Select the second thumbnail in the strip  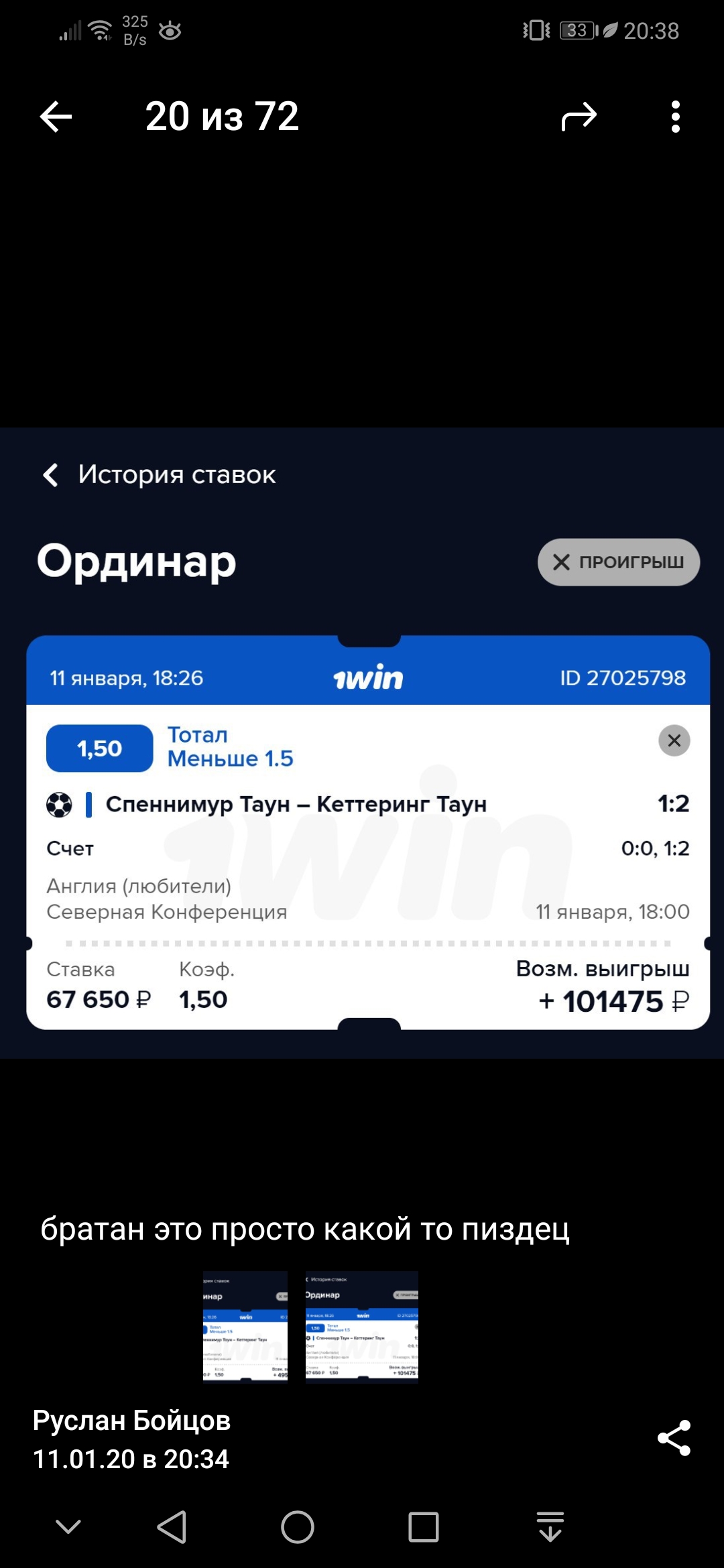(362, 1327)
